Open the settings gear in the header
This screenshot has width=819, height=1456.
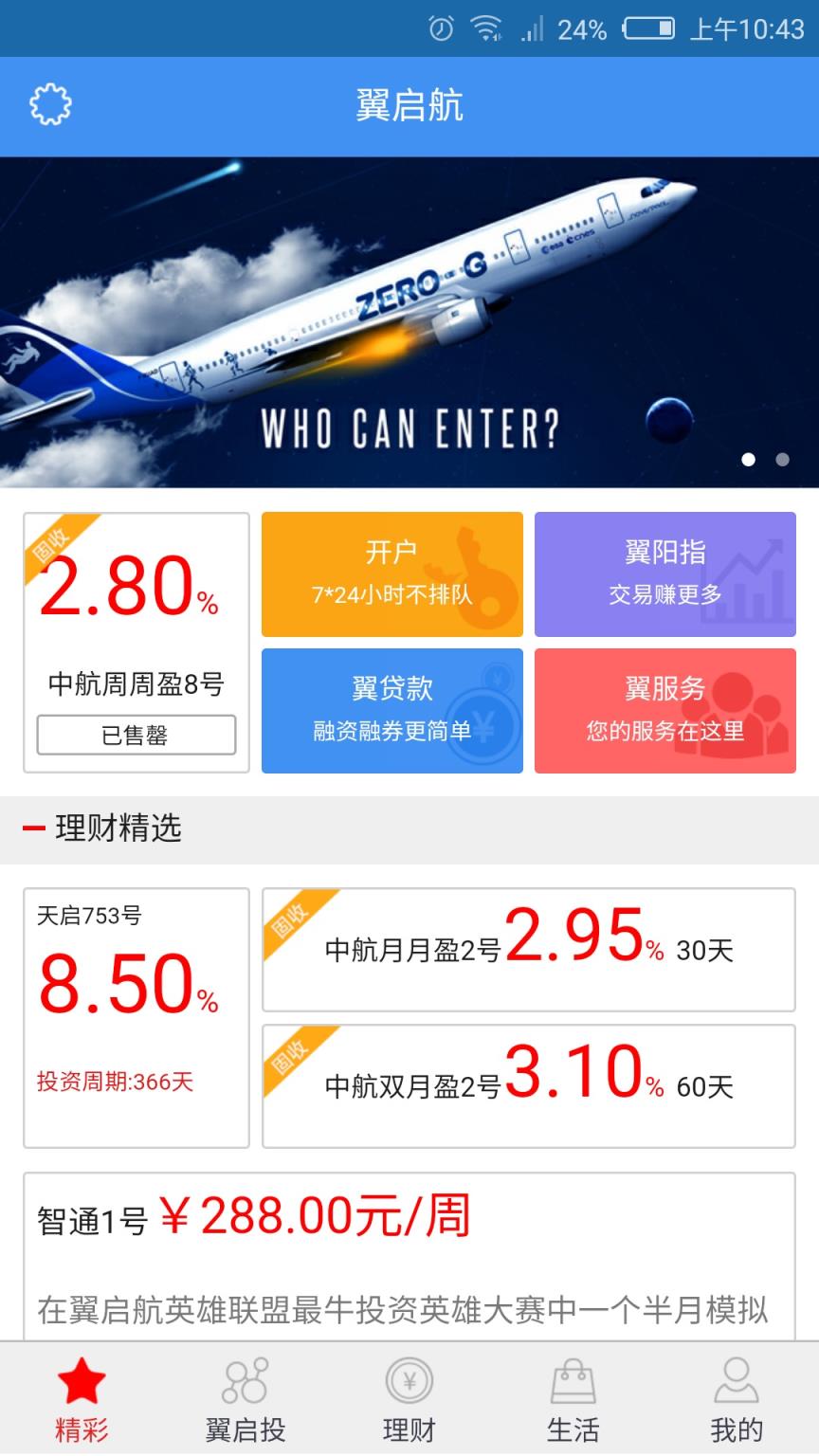tap(49, 104)
